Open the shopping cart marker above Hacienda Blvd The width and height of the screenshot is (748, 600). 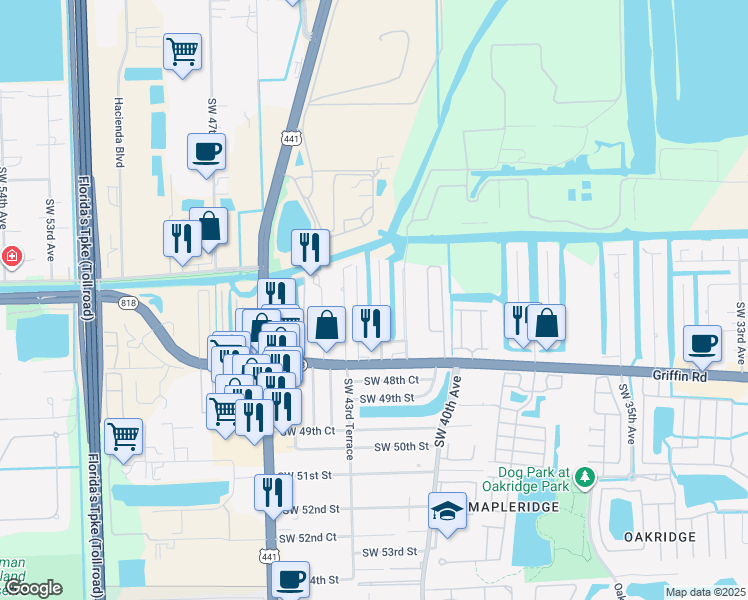[183, 51]
